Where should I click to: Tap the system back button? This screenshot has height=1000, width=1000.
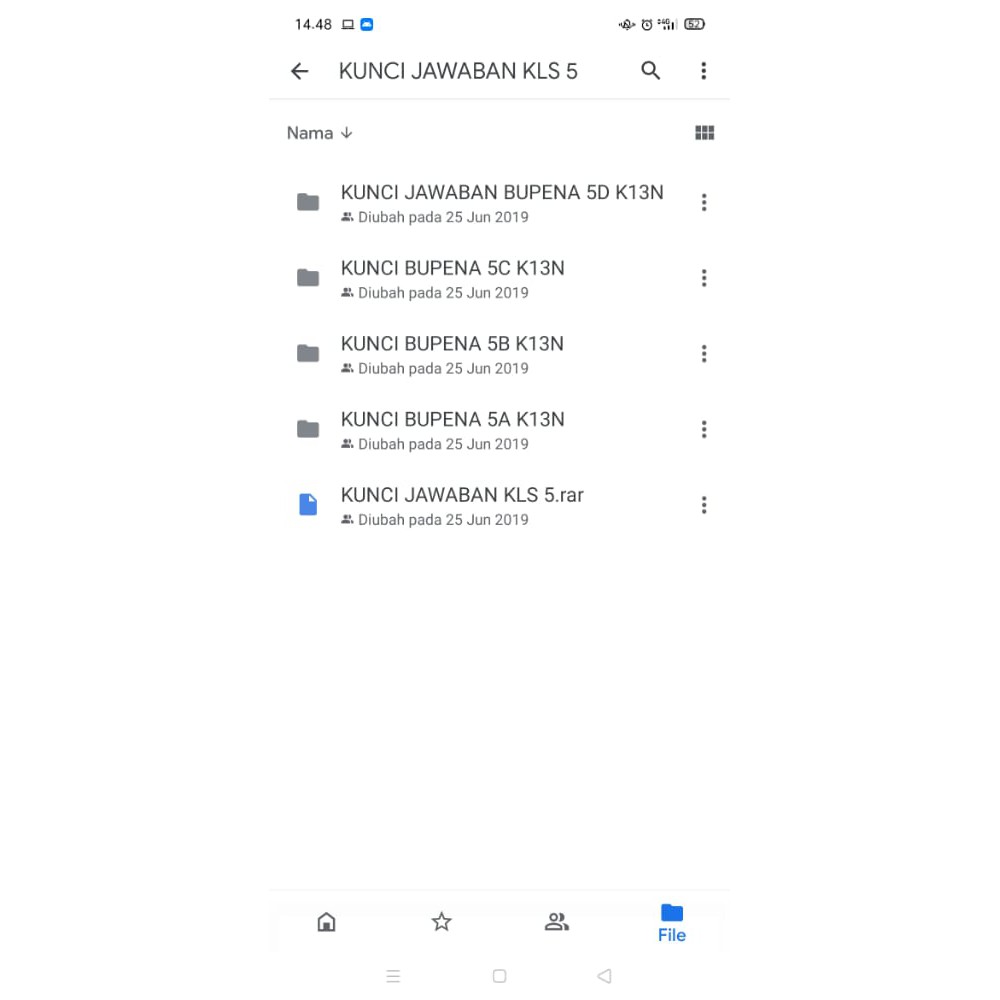point(605,976)
